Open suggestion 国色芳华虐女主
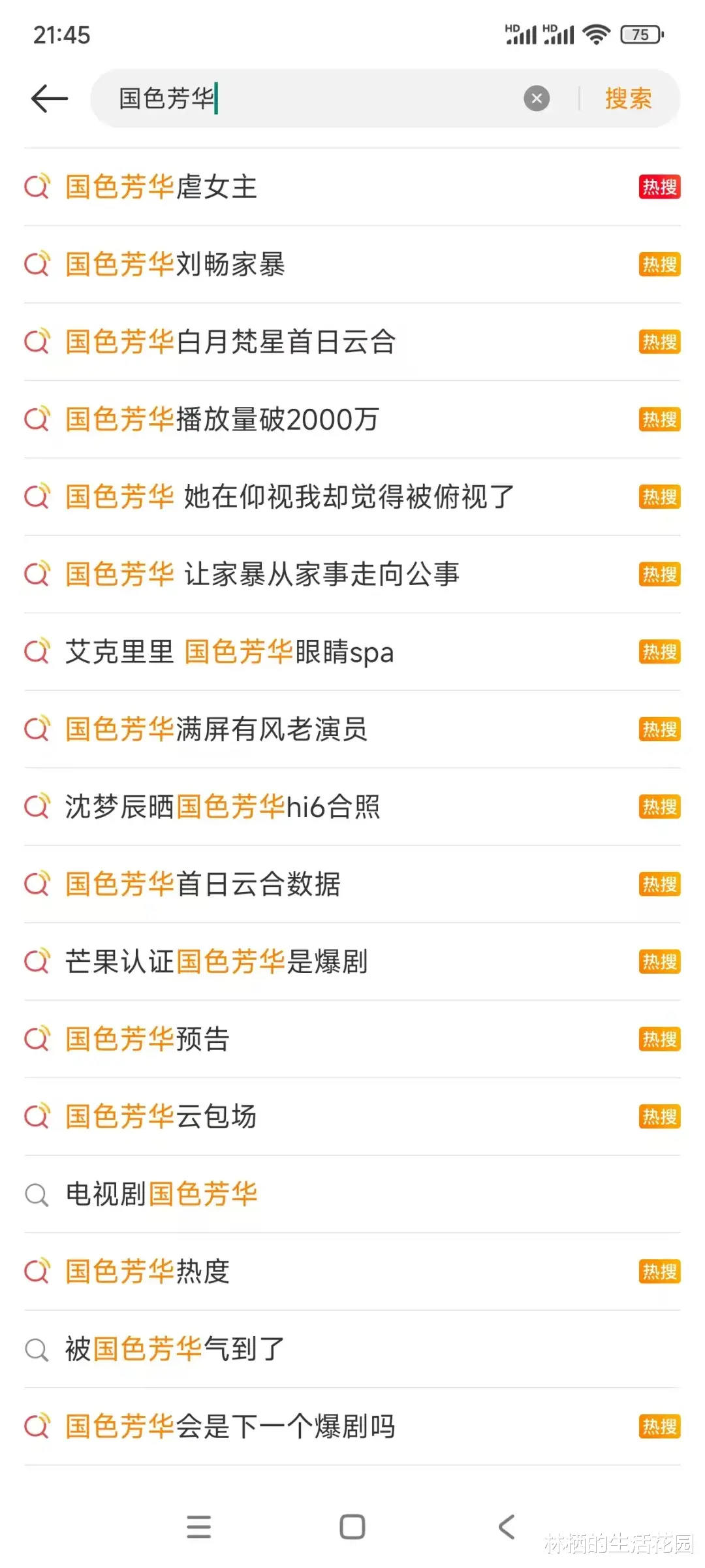The width and height of the screenshot is (705, 1568). tap(162, 187)
